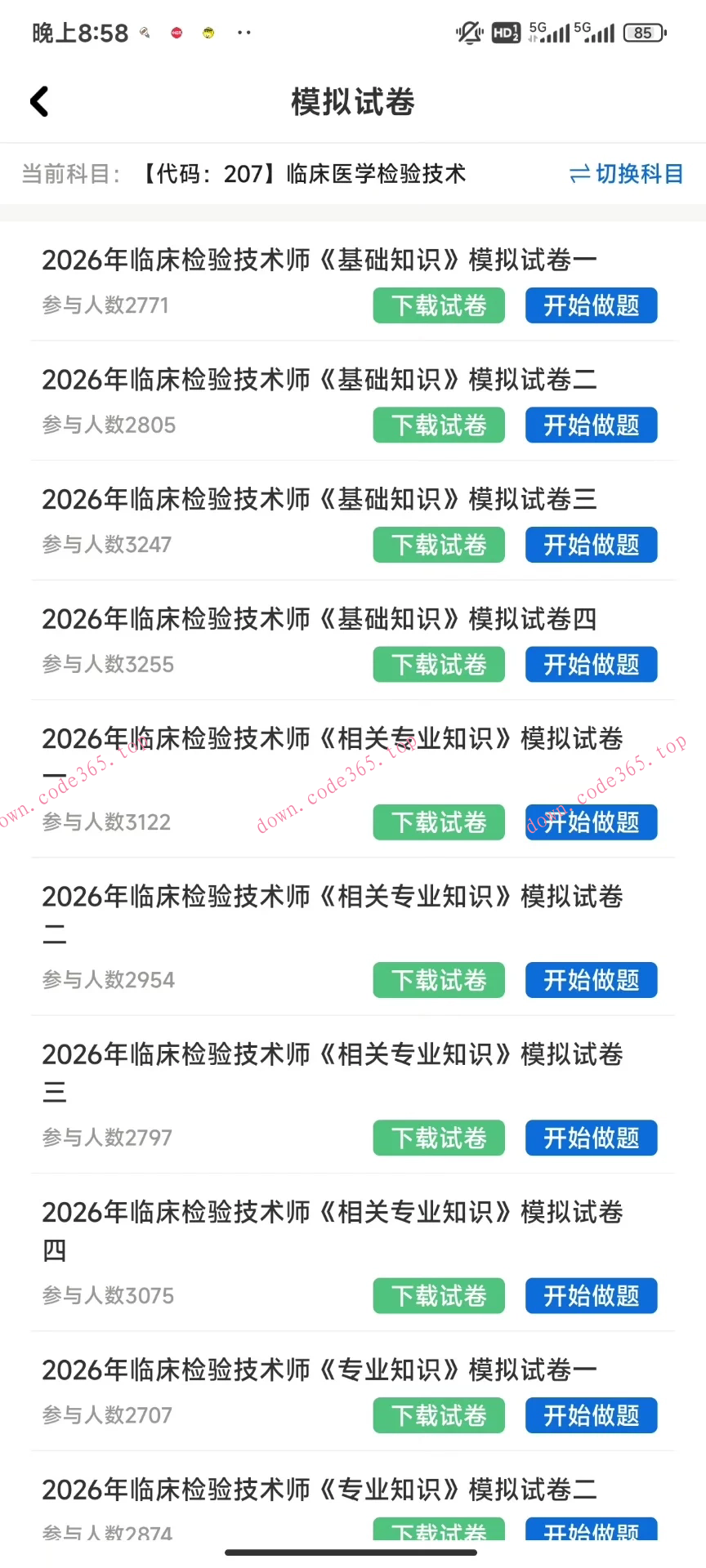Tap the red dot icon near the clock
The image size is (706, 1568).
tap(176, 33)
